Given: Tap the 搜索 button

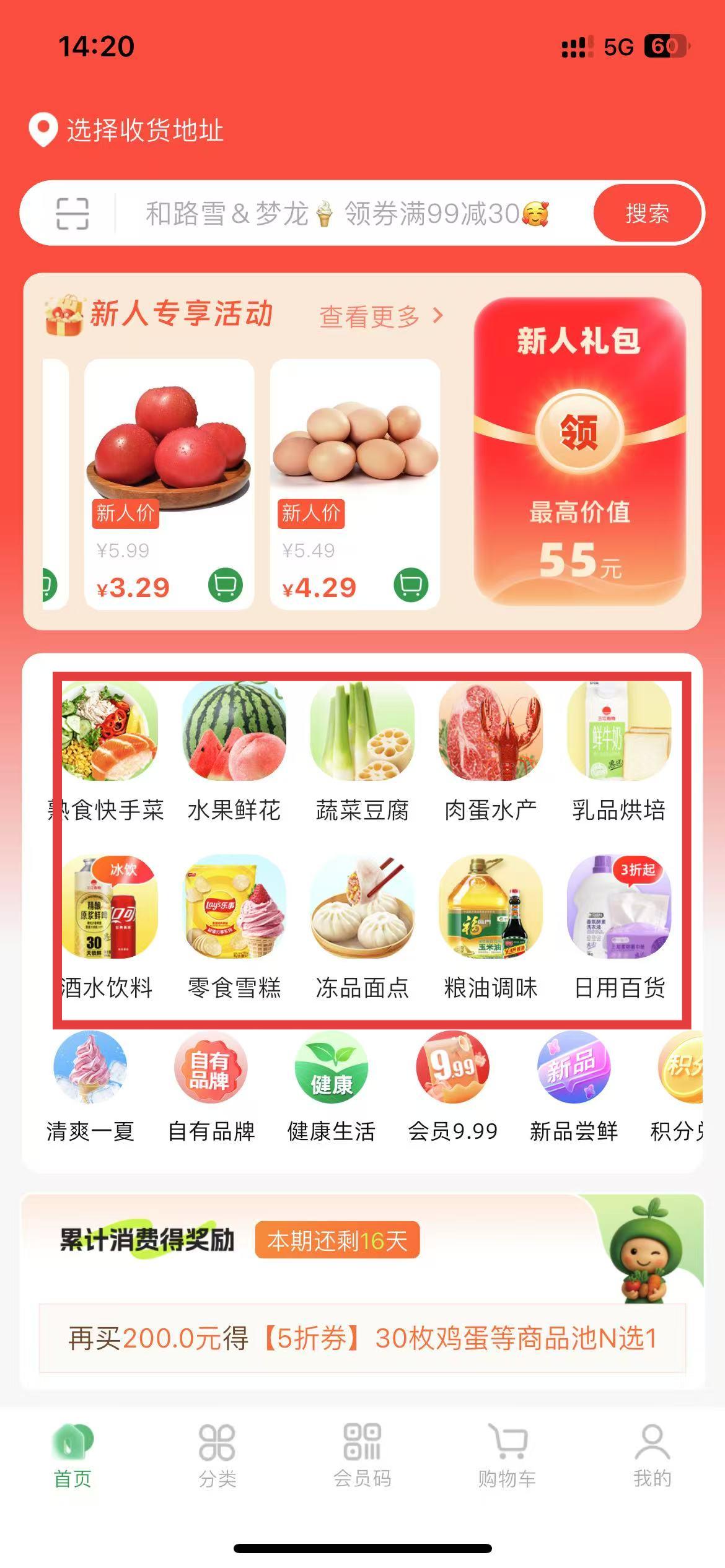Looking at the screenshot, I should point(646,214).
